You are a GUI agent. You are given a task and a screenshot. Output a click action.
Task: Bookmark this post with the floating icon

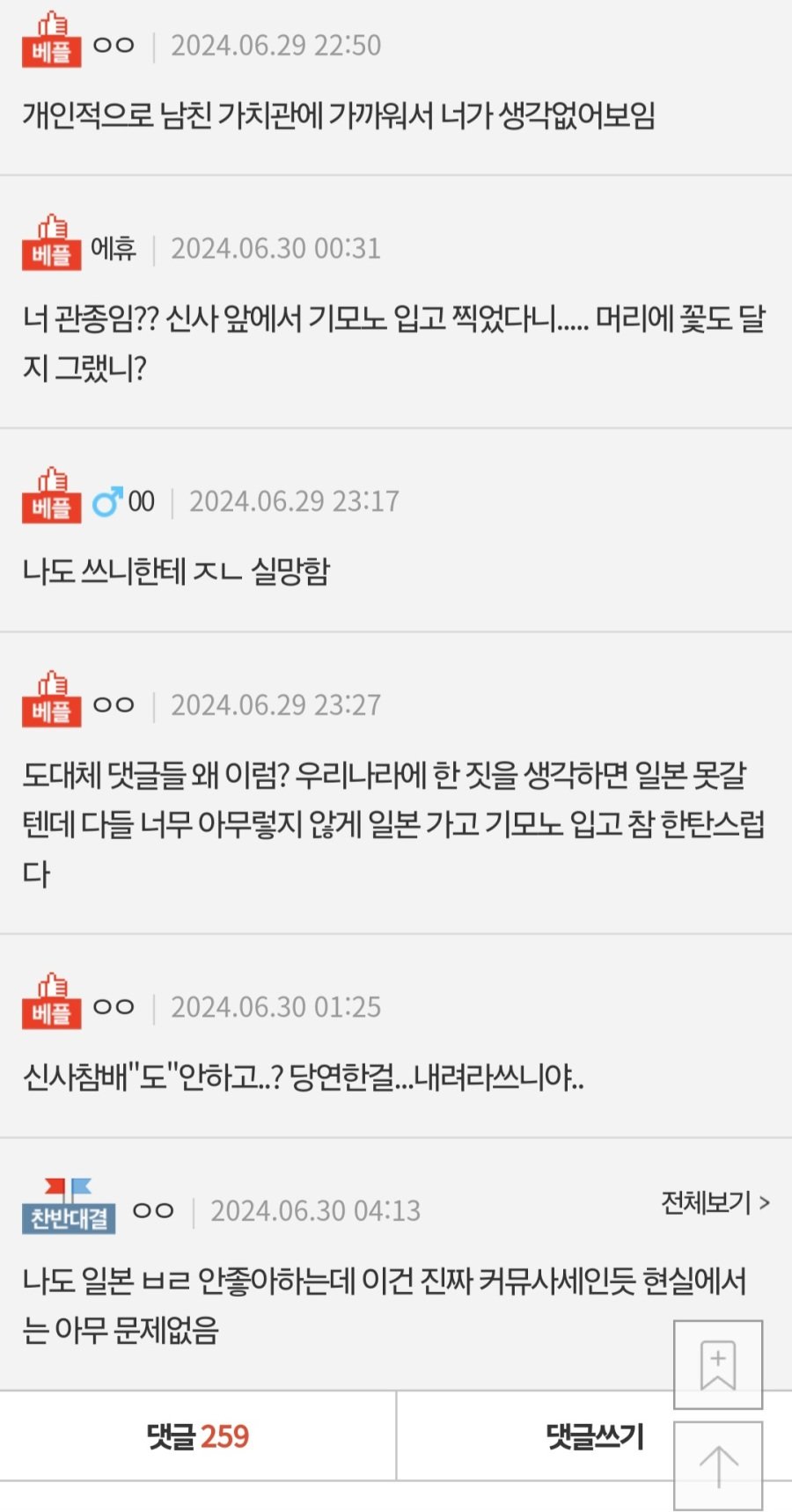pyautogui.click(x=718, y=1364)
